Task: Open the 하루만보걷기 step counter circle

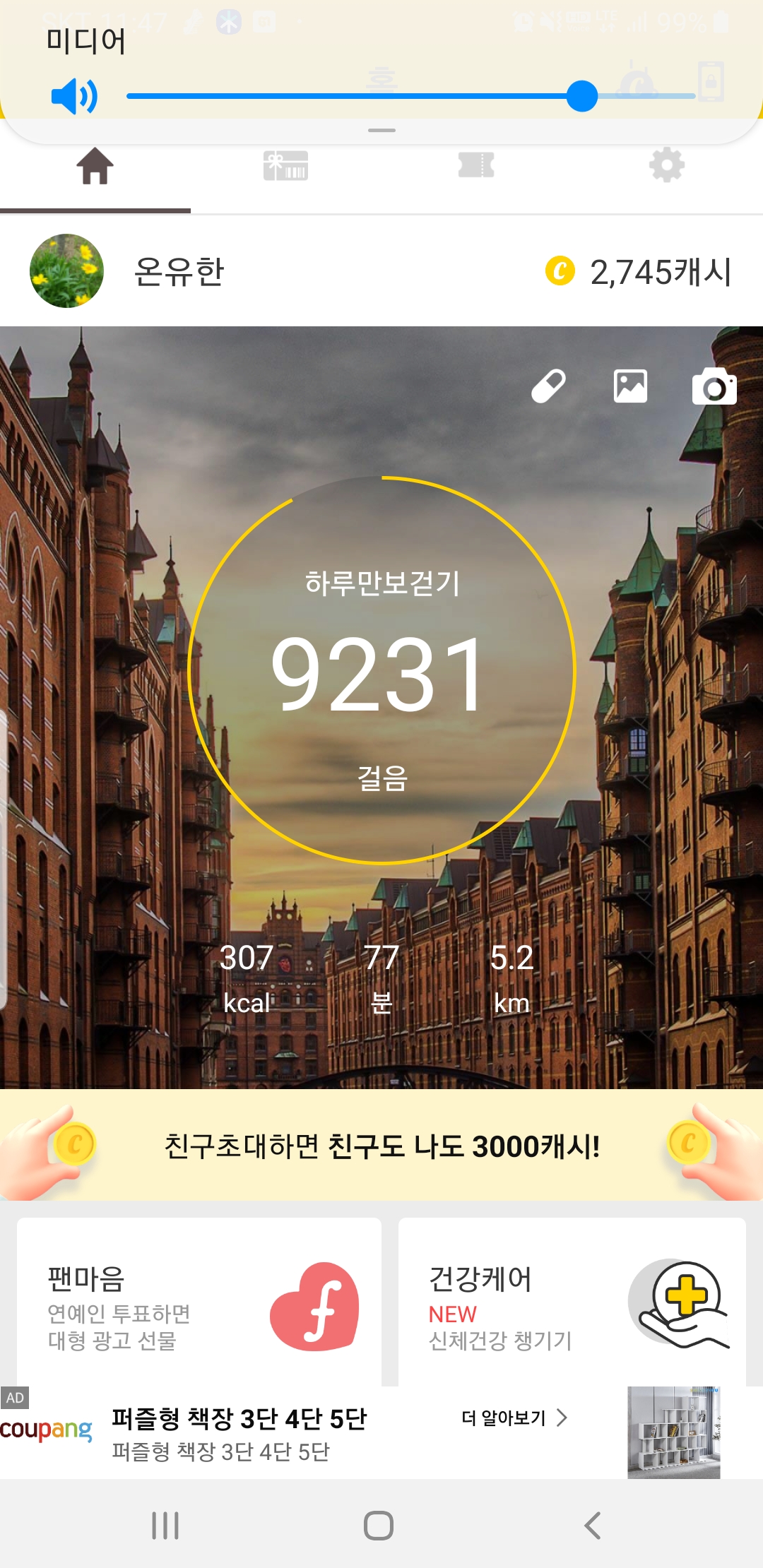Action: coord(381,671)
